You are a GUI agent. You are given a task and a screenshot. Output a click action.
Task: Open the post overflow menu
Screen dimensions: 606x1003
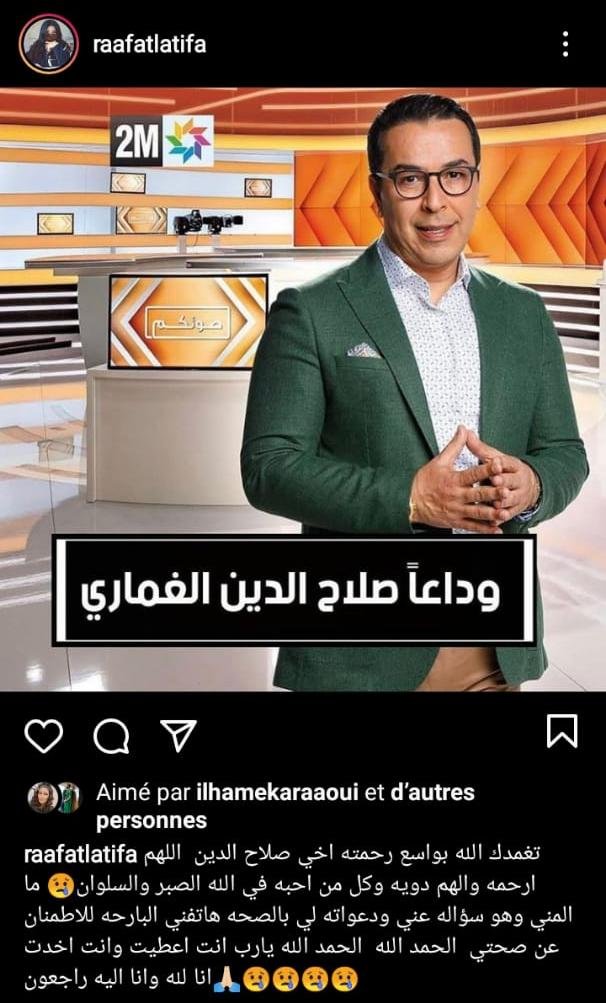(566, 44)
